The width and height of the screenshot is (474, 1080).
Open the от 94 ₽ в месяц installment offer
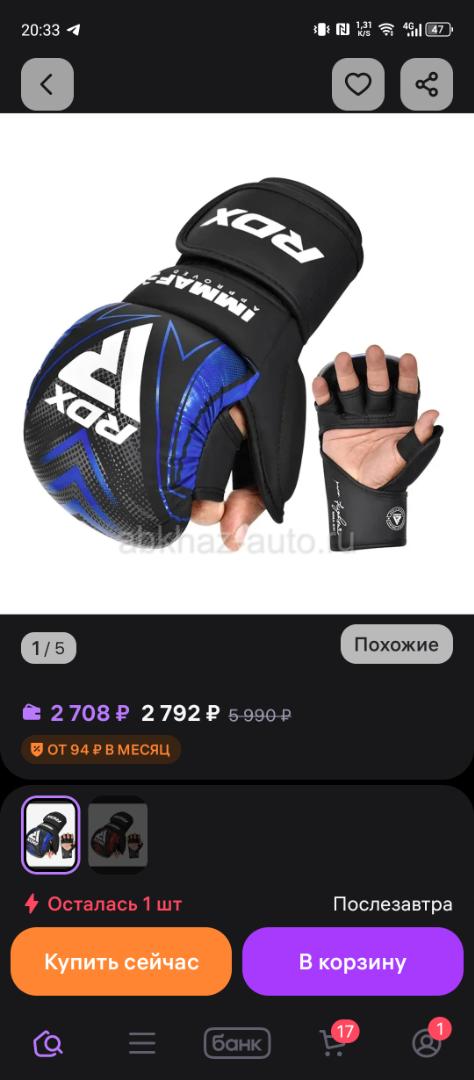[x=101, y=749]
